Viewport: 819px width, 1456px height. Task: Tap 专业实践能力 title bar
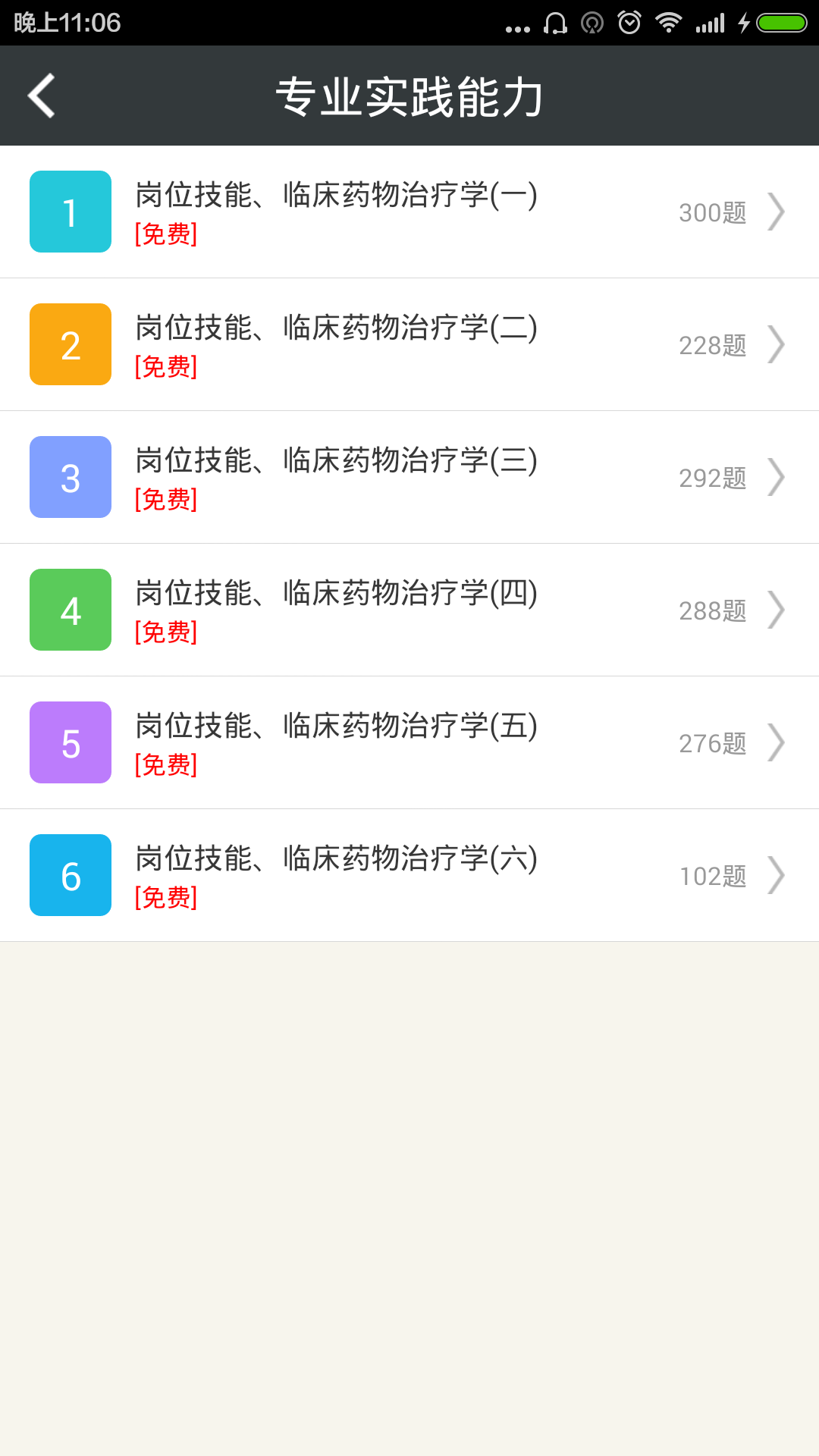point(409,96)
